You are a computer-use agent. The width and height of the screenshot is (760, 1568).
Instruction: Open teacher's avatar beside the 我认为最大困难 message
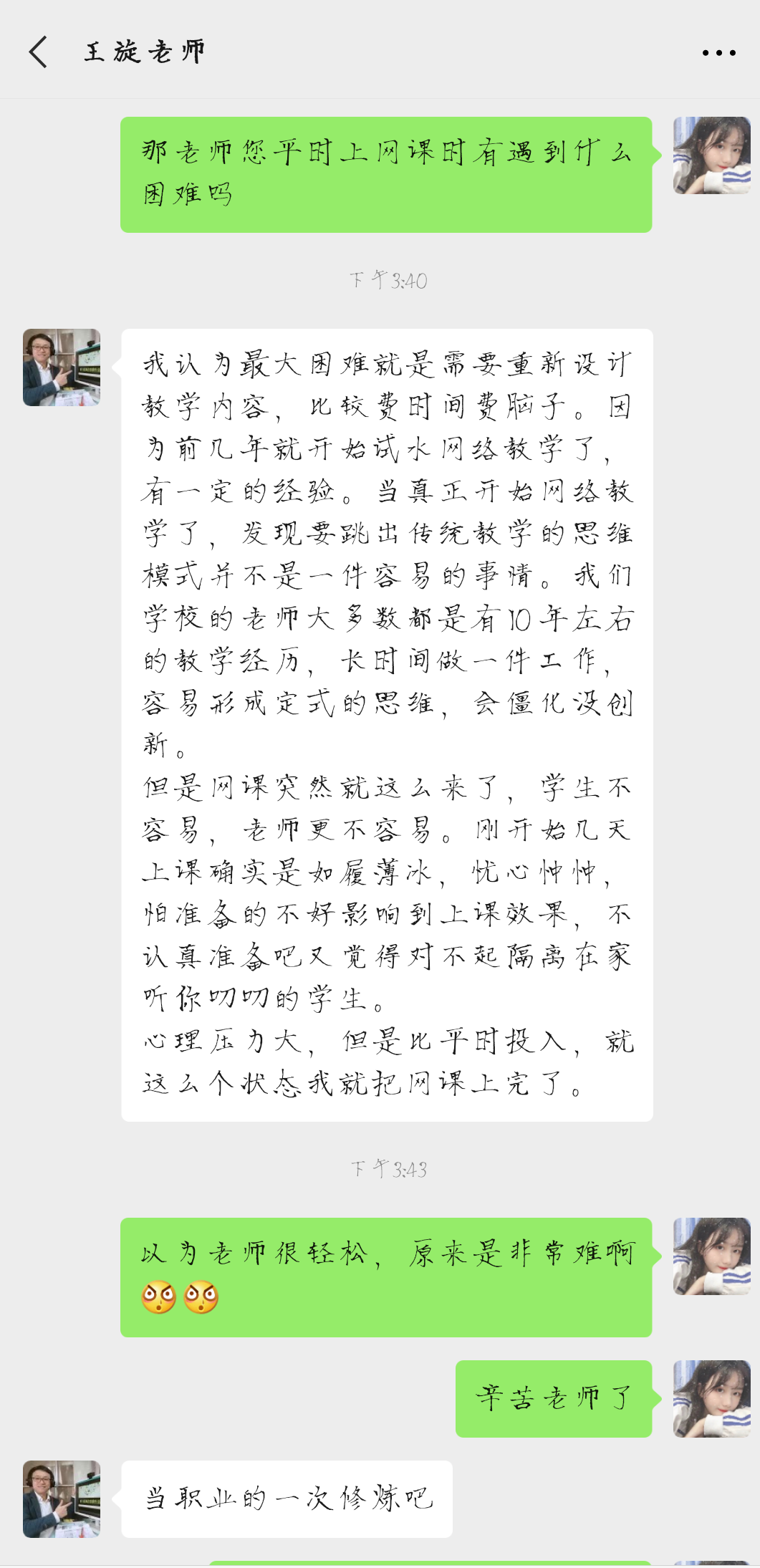point(62,367)
